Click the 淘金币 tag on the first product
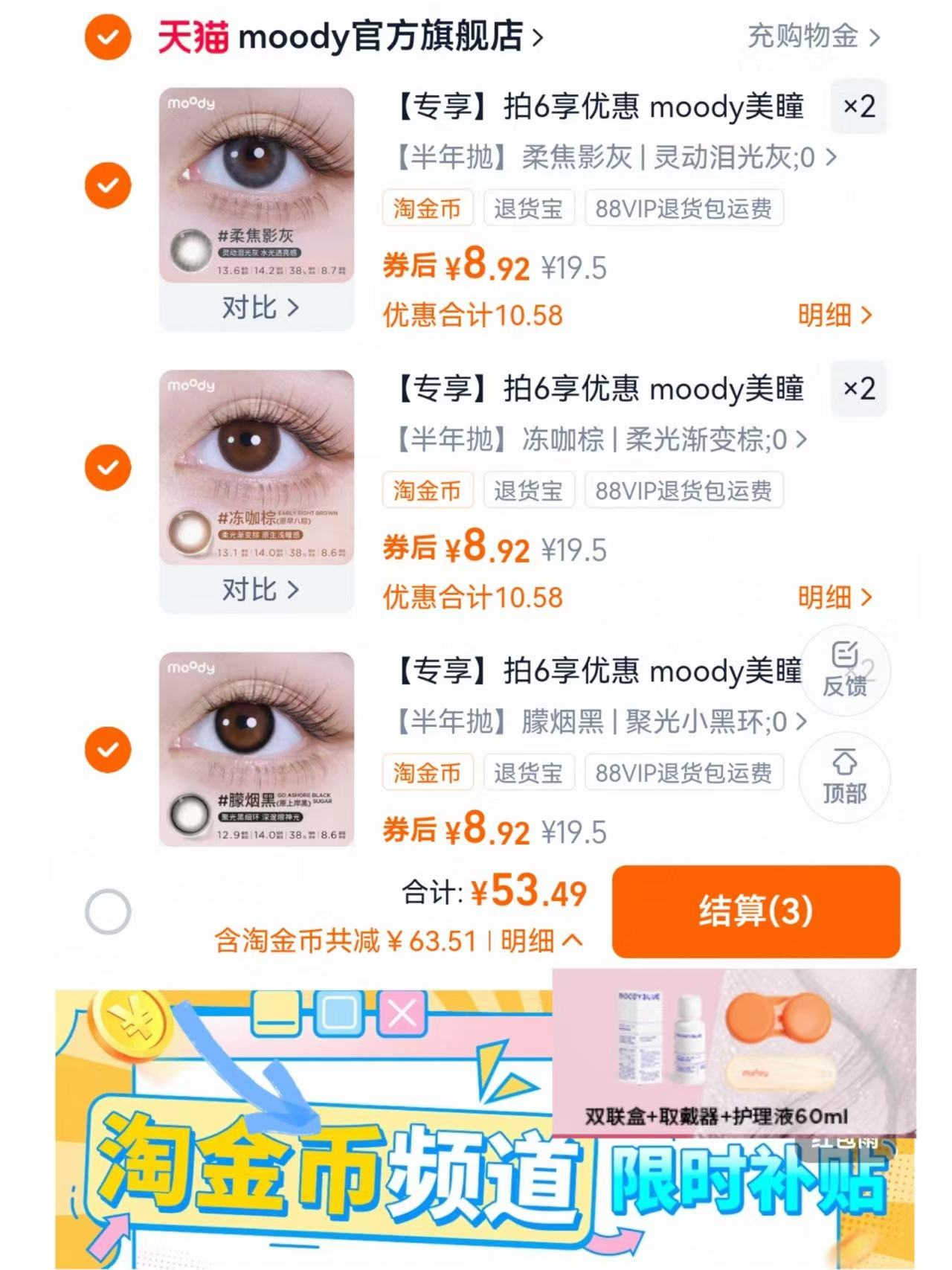Screen dimensions: 952x1270 click(x=426, y=208)
